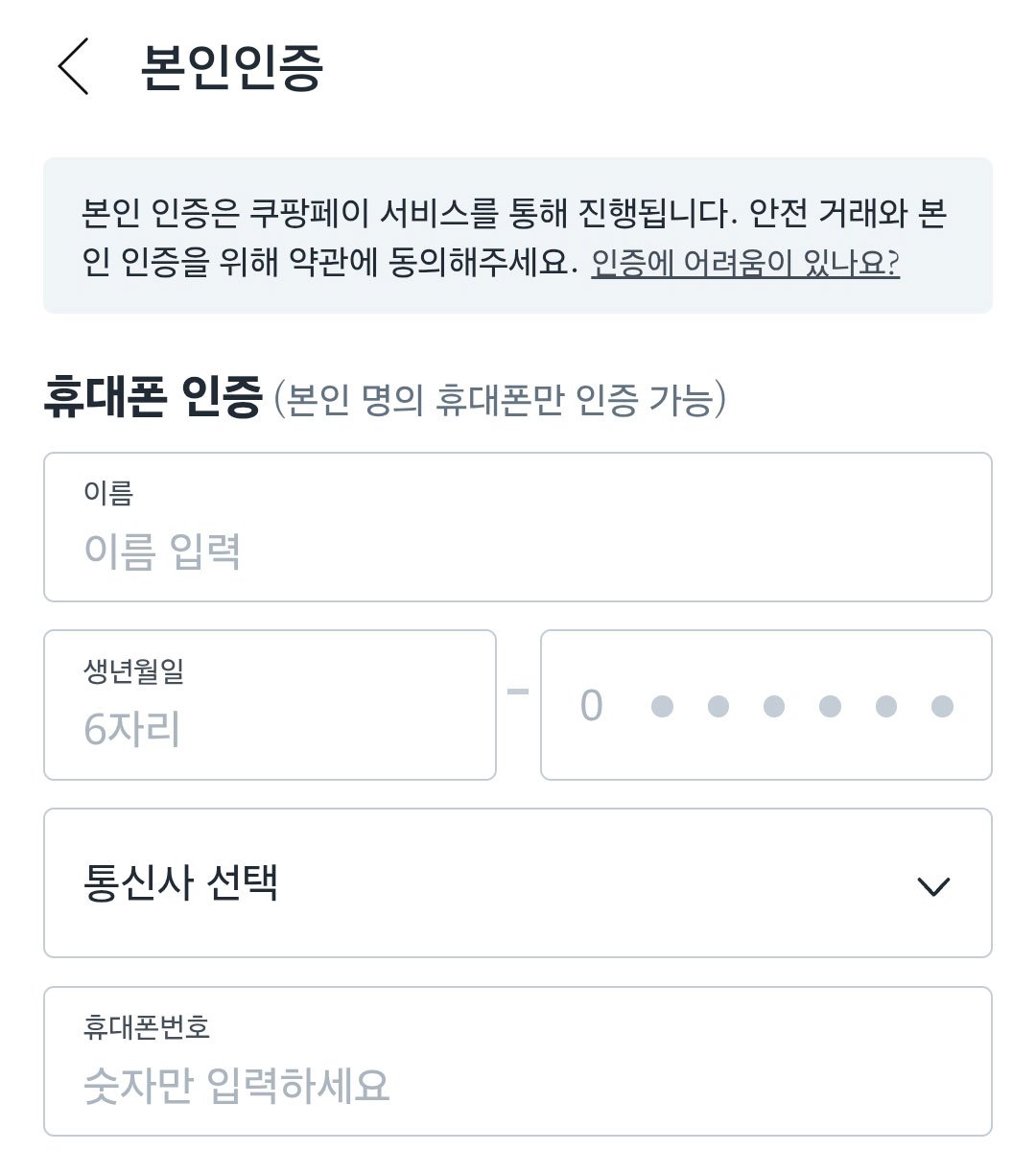Click the dash separator between birthdate fields
The height and width of the screenshot is (1174, 1036).
click(x=518, y=693)
